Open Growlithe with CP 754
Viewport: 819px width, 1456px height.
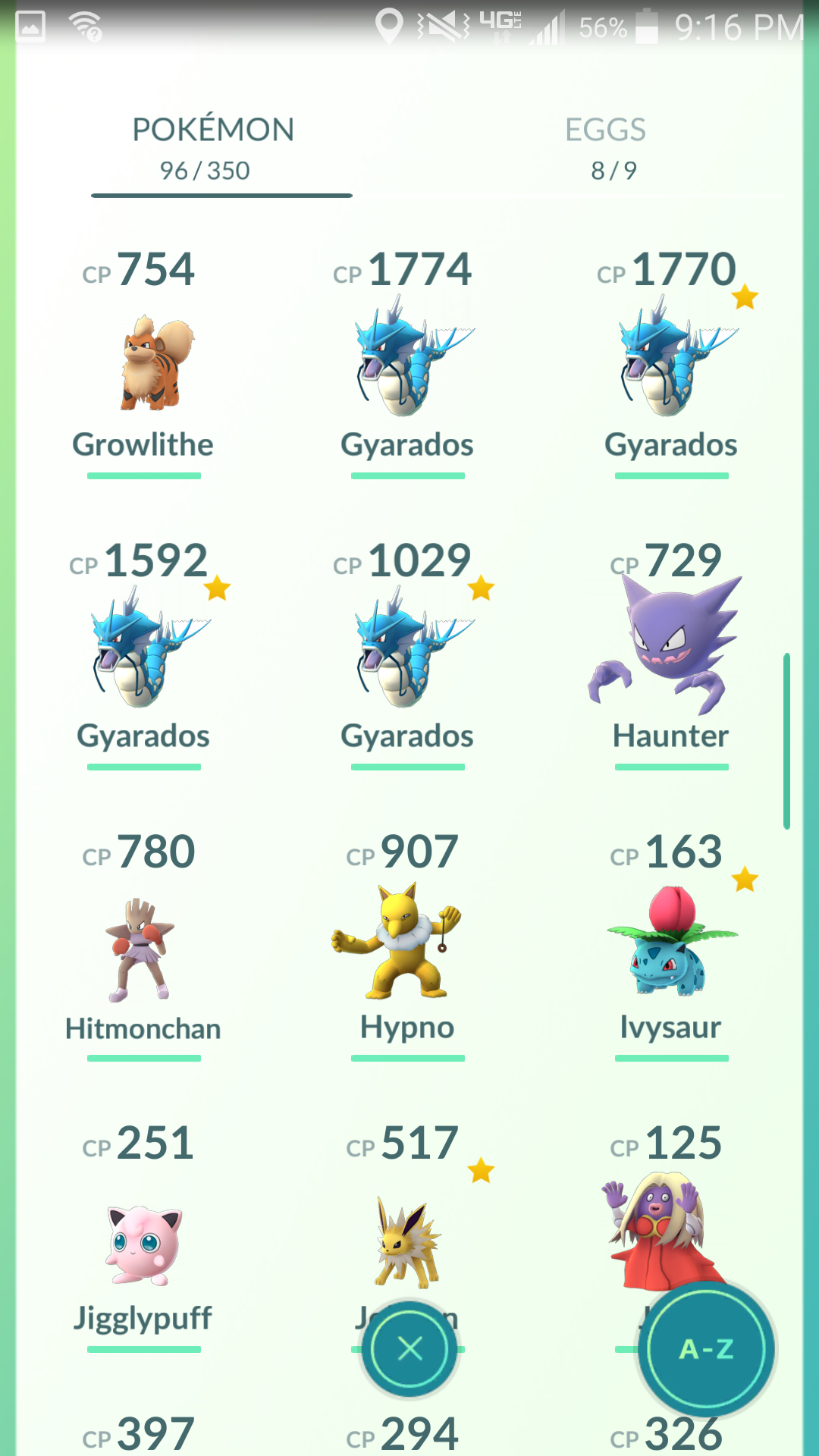click(144, 364)
